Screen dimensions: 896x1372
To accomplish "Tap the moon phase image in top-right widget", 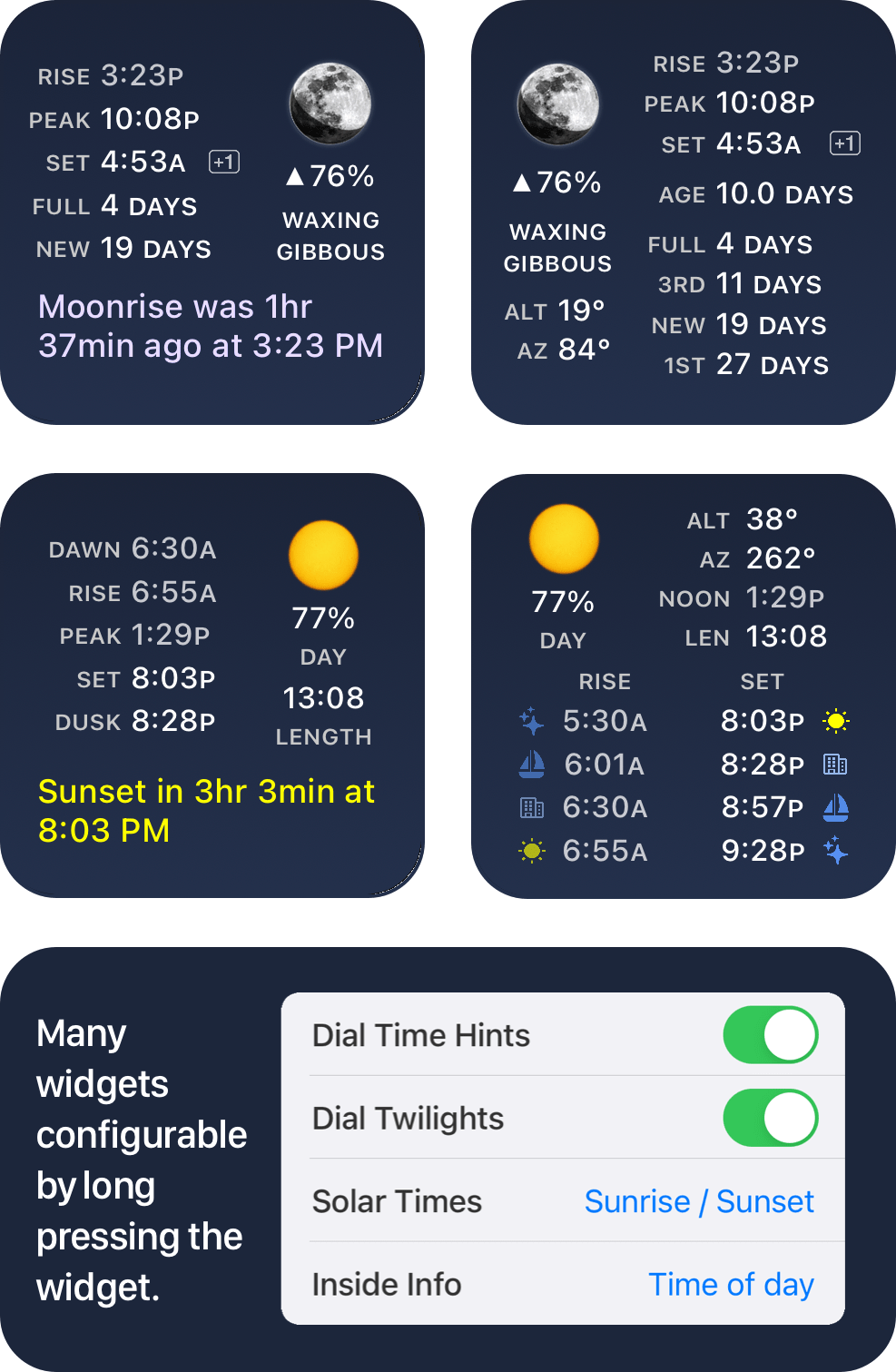I will [558, 104].
